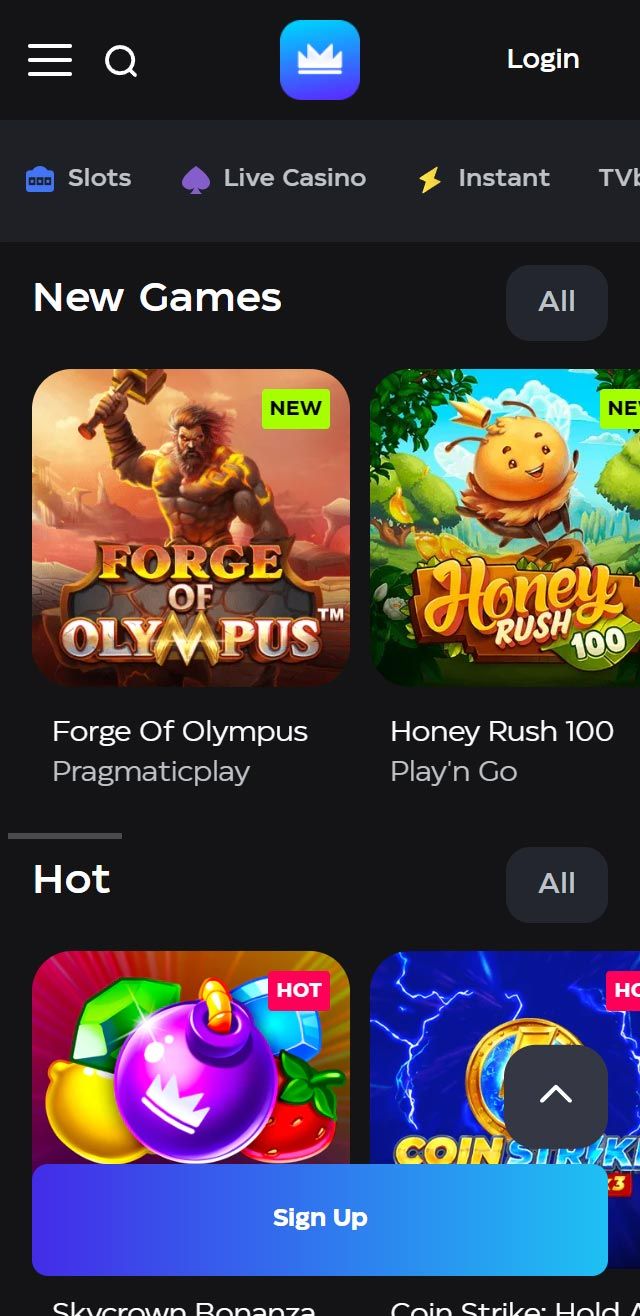Tap the scroll-to-top arrow button
Viewport: 640px width, 1316px height.
coord(556,1095)
